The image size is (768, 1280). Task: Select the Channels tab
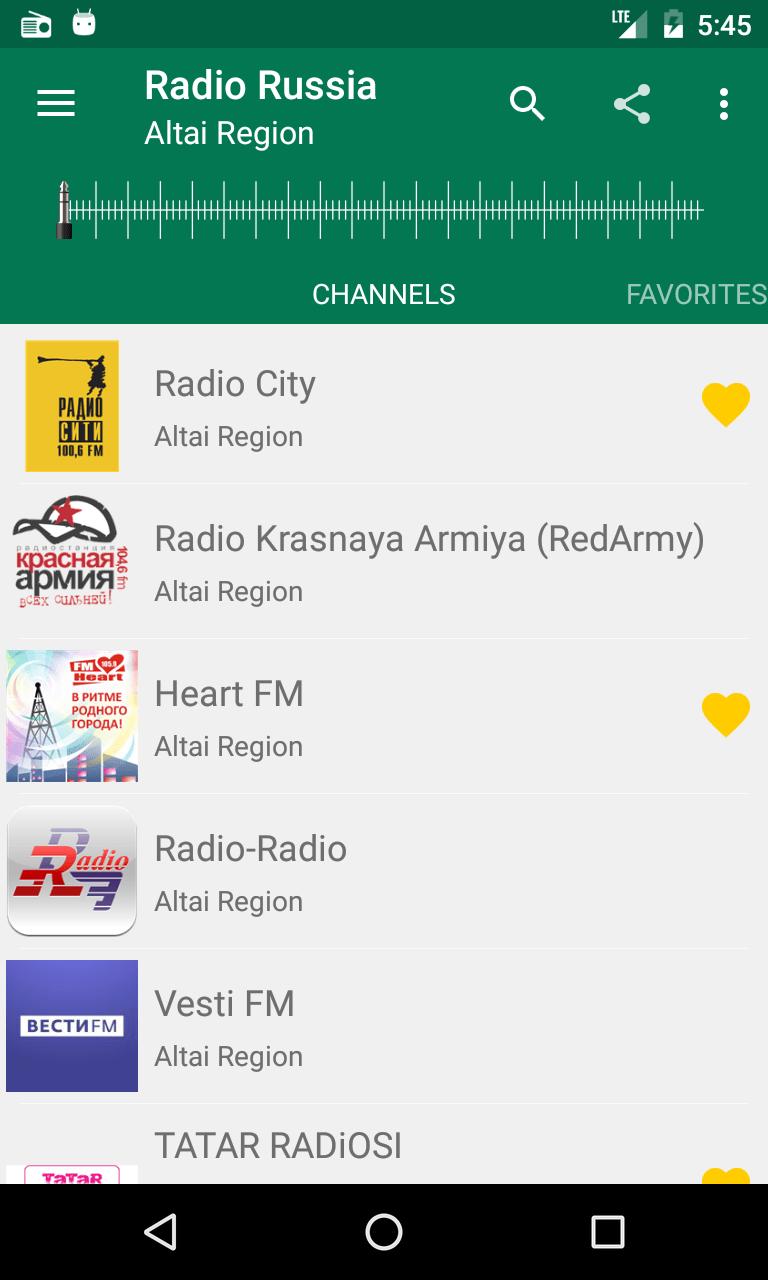[x=384, y=294]
